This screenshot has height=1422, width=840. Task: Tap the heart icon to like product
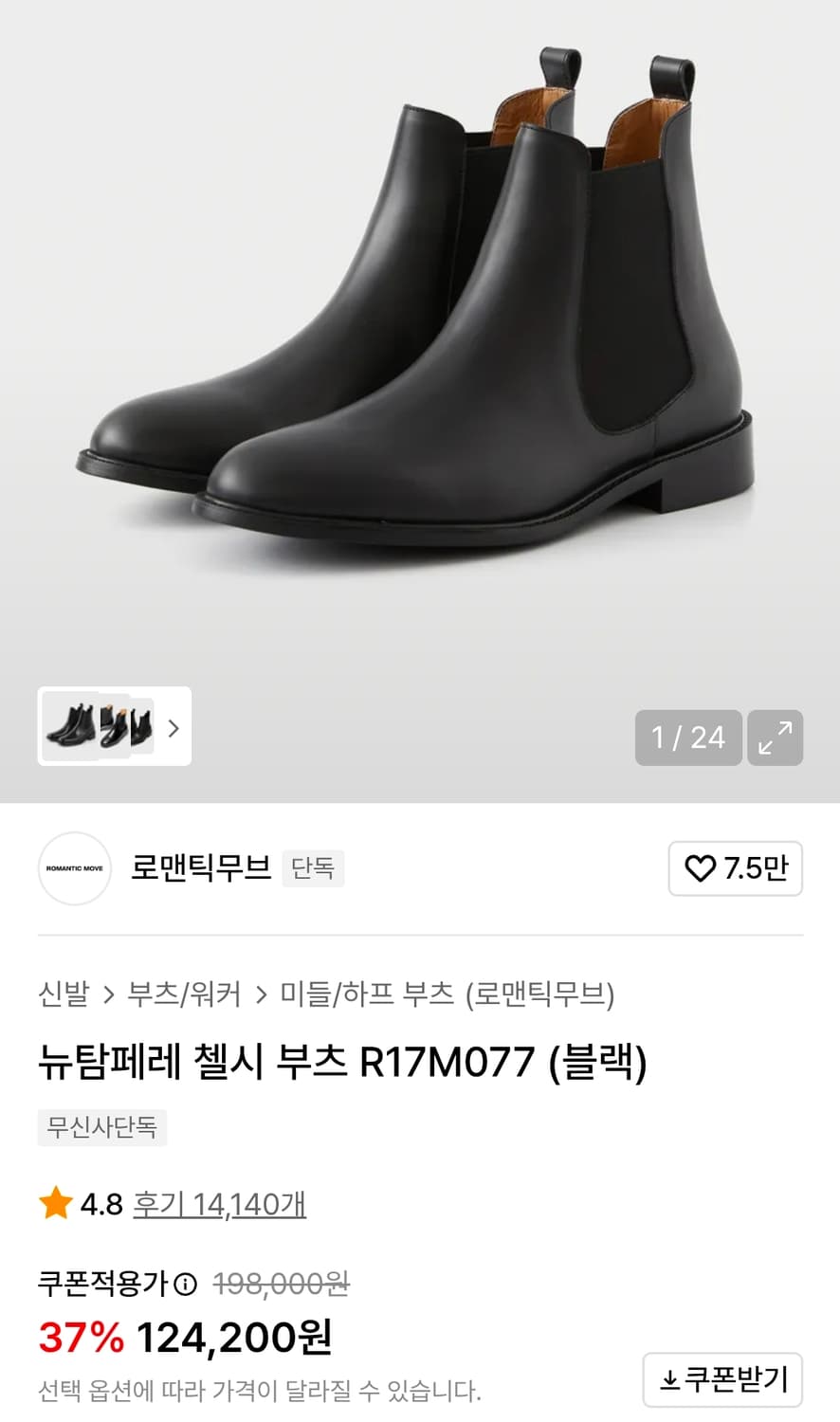(699, 868)
